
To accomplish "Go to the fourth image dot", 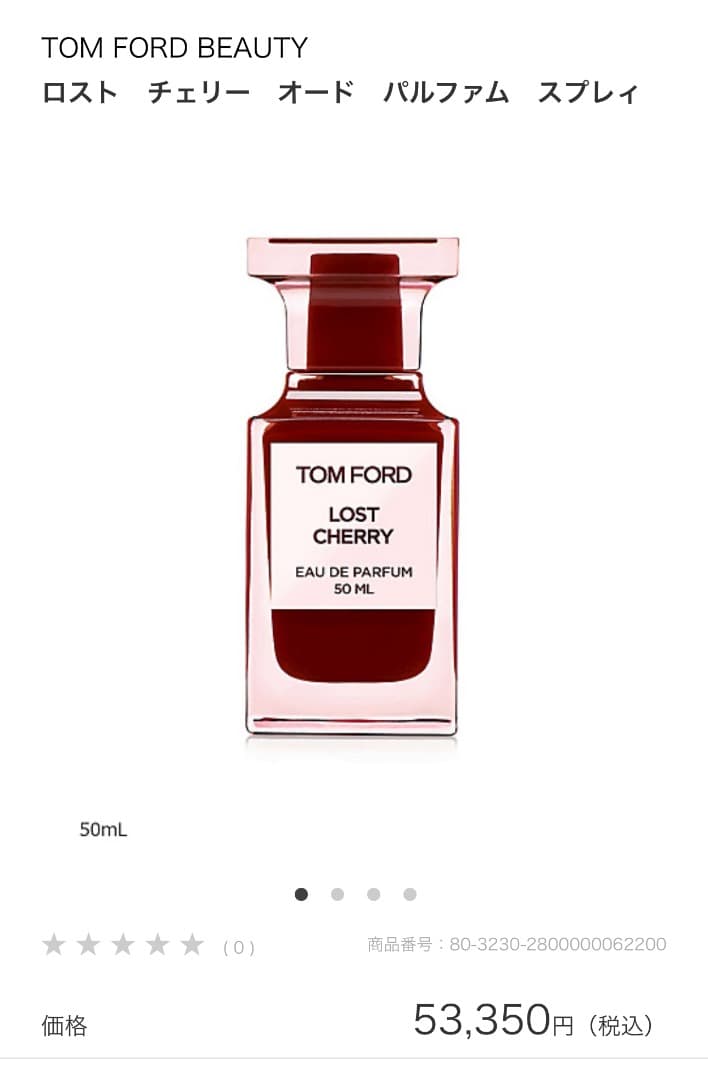I will click(409, 894).
